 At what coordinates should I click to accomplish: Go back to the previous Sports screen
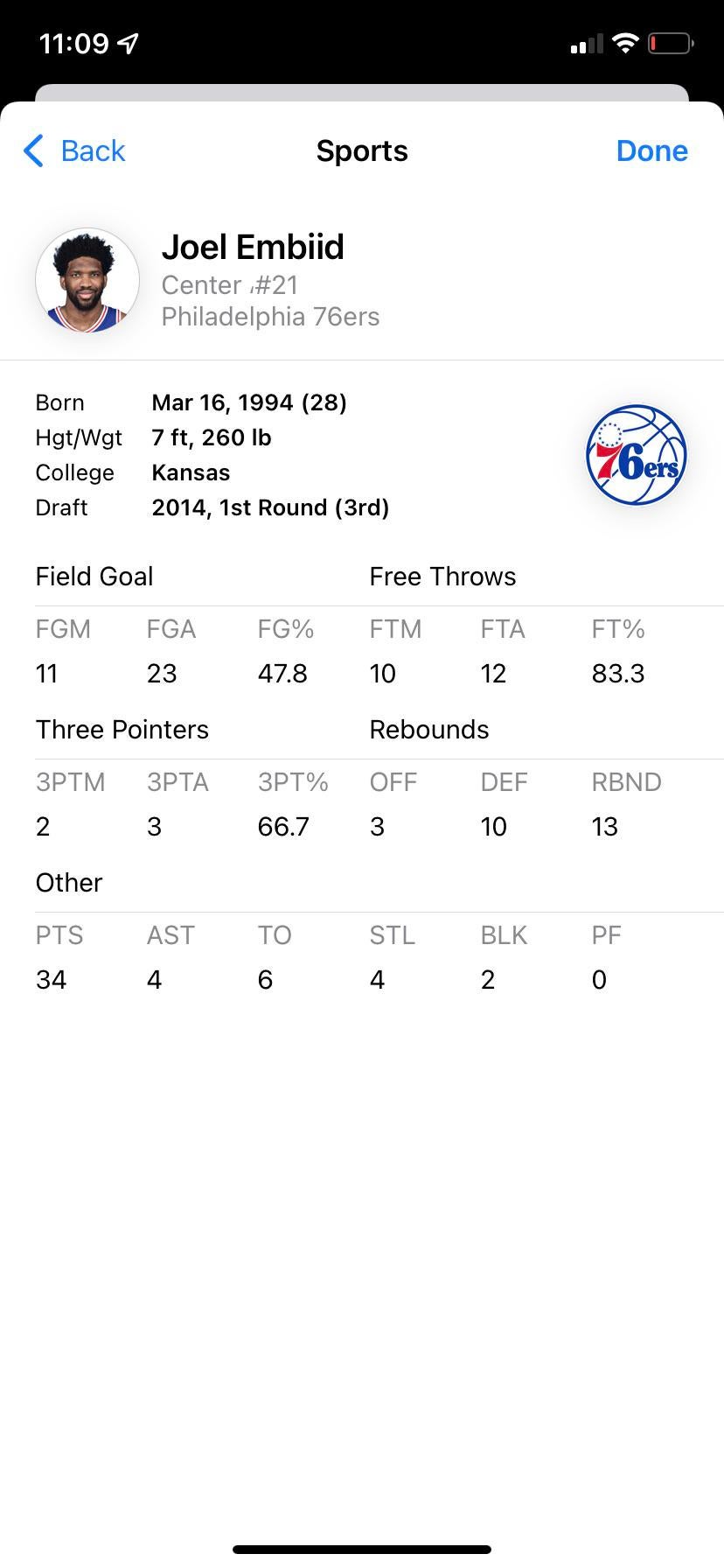[x=75, y=150]
